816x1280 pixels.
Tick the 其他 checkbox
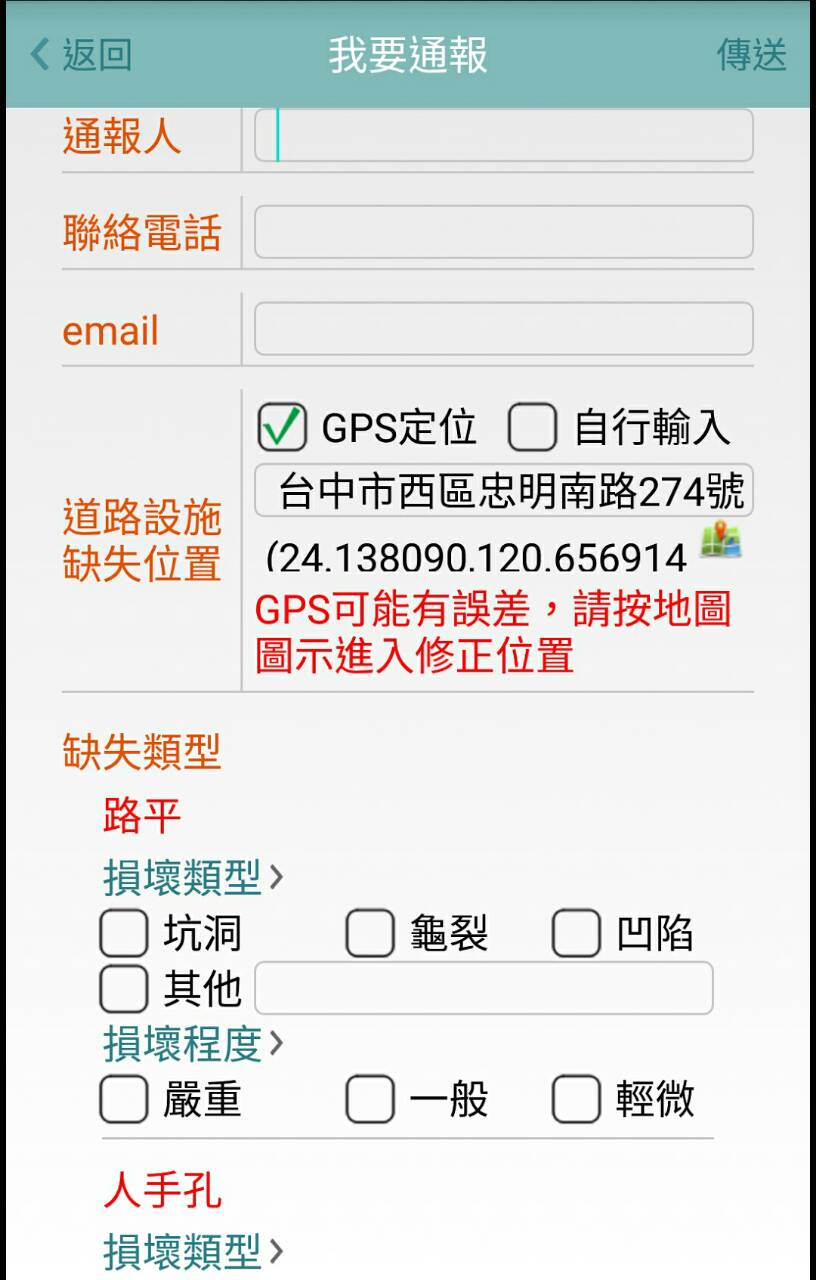[x=124, y=989]
